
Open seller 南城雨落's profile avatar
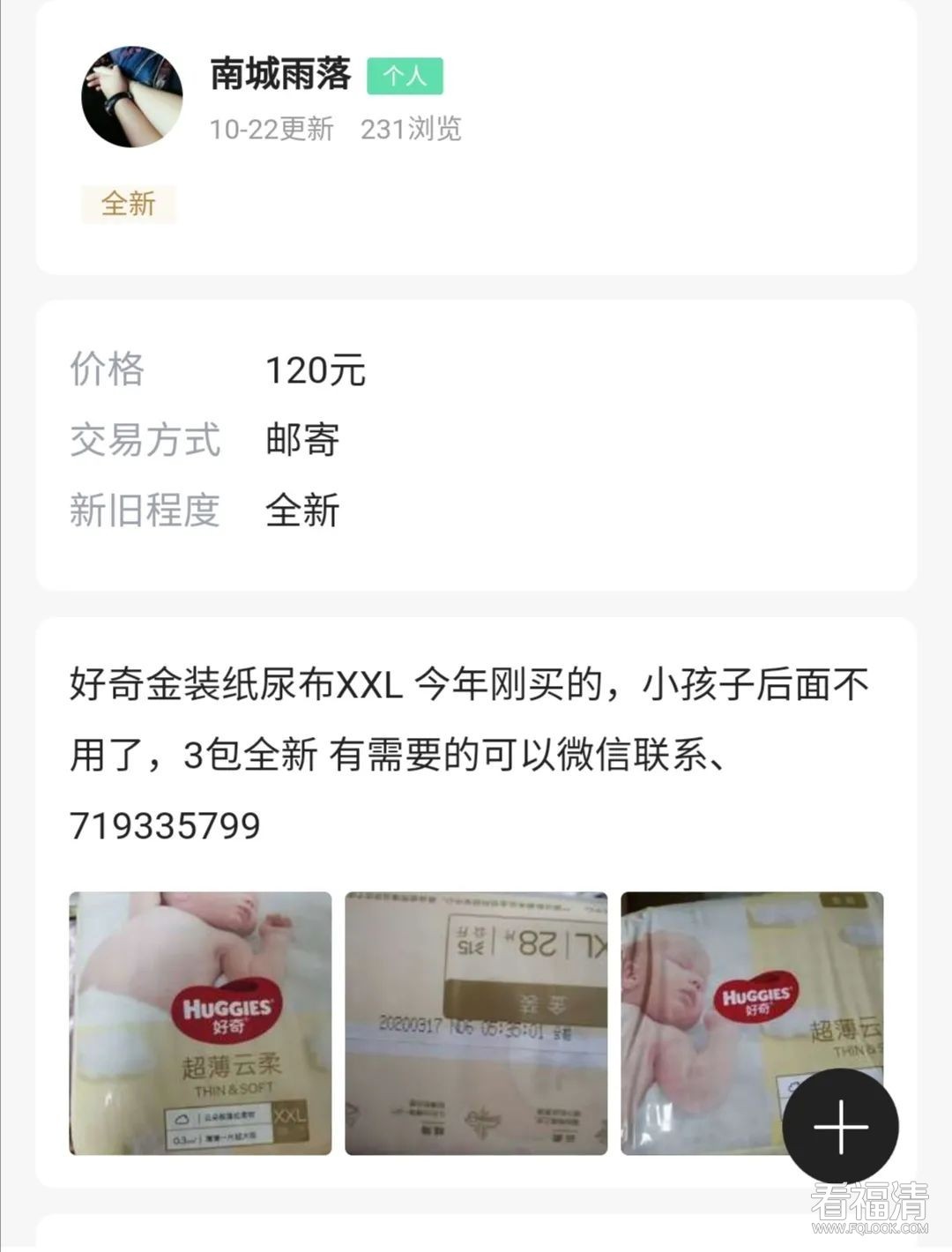[132, 97]
